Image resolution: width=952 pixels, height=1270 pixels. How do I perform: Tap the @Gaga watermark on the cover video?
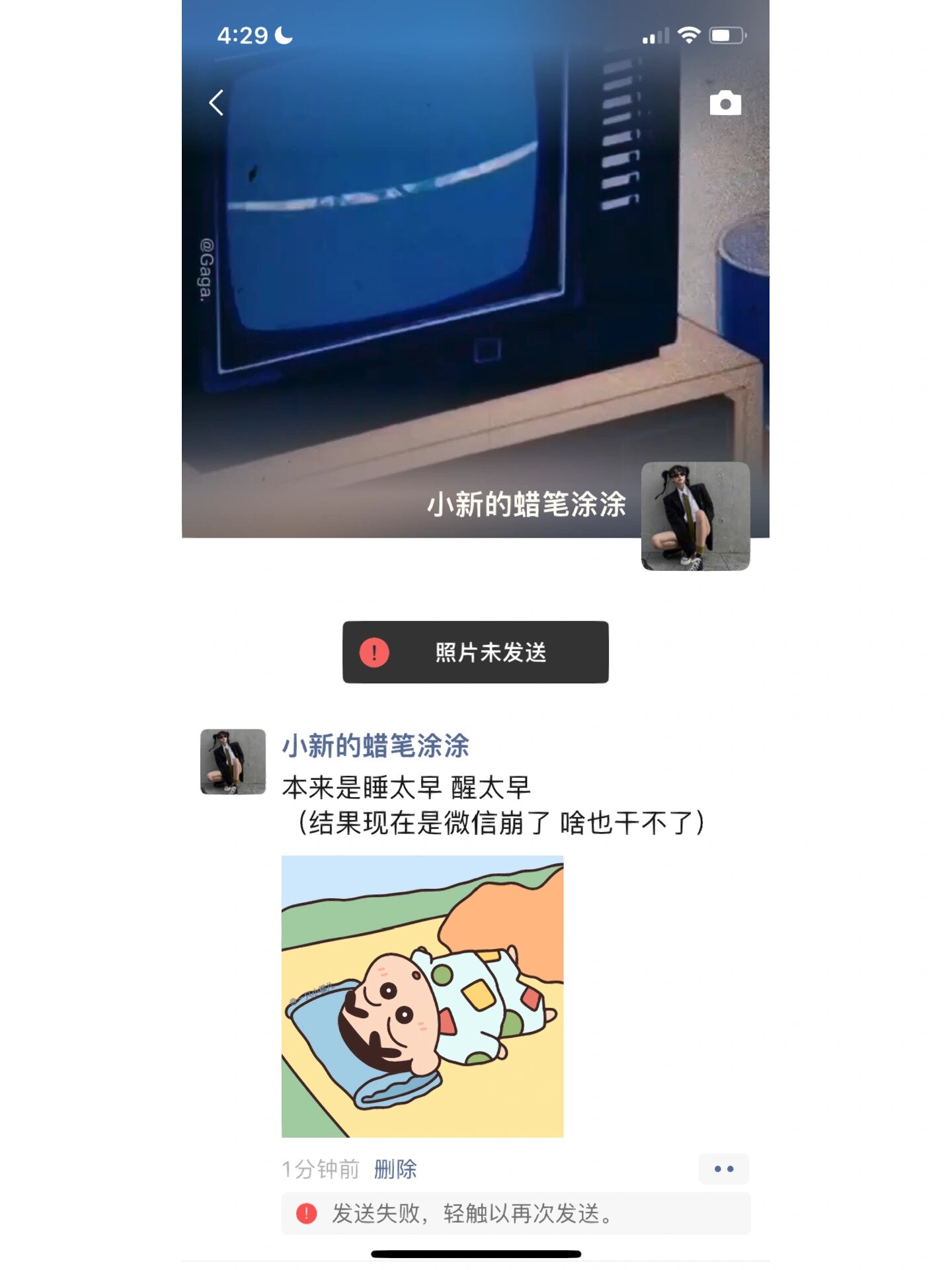pyautogui.click(x=206, y=270)
